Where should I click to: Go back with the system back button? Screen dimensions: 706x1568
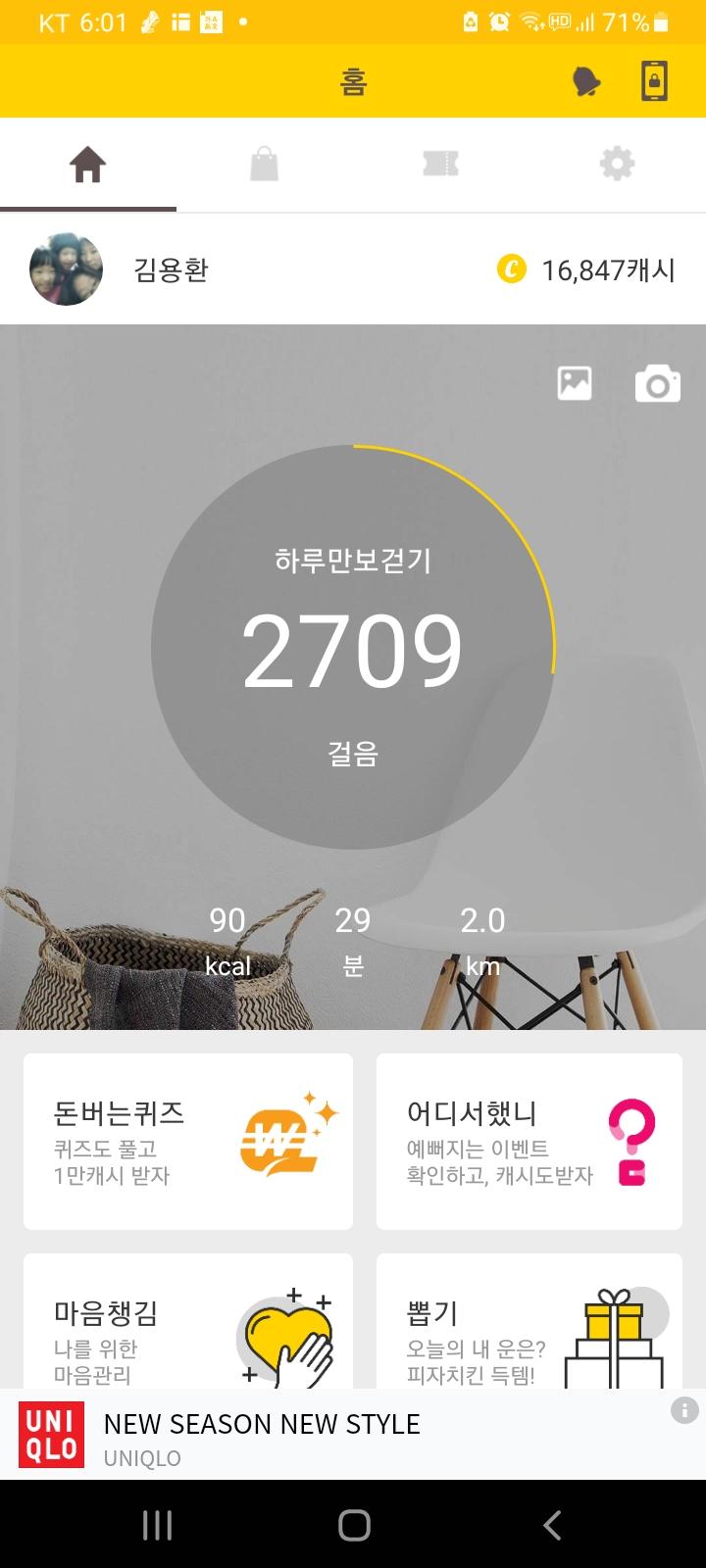point(552,1525)
